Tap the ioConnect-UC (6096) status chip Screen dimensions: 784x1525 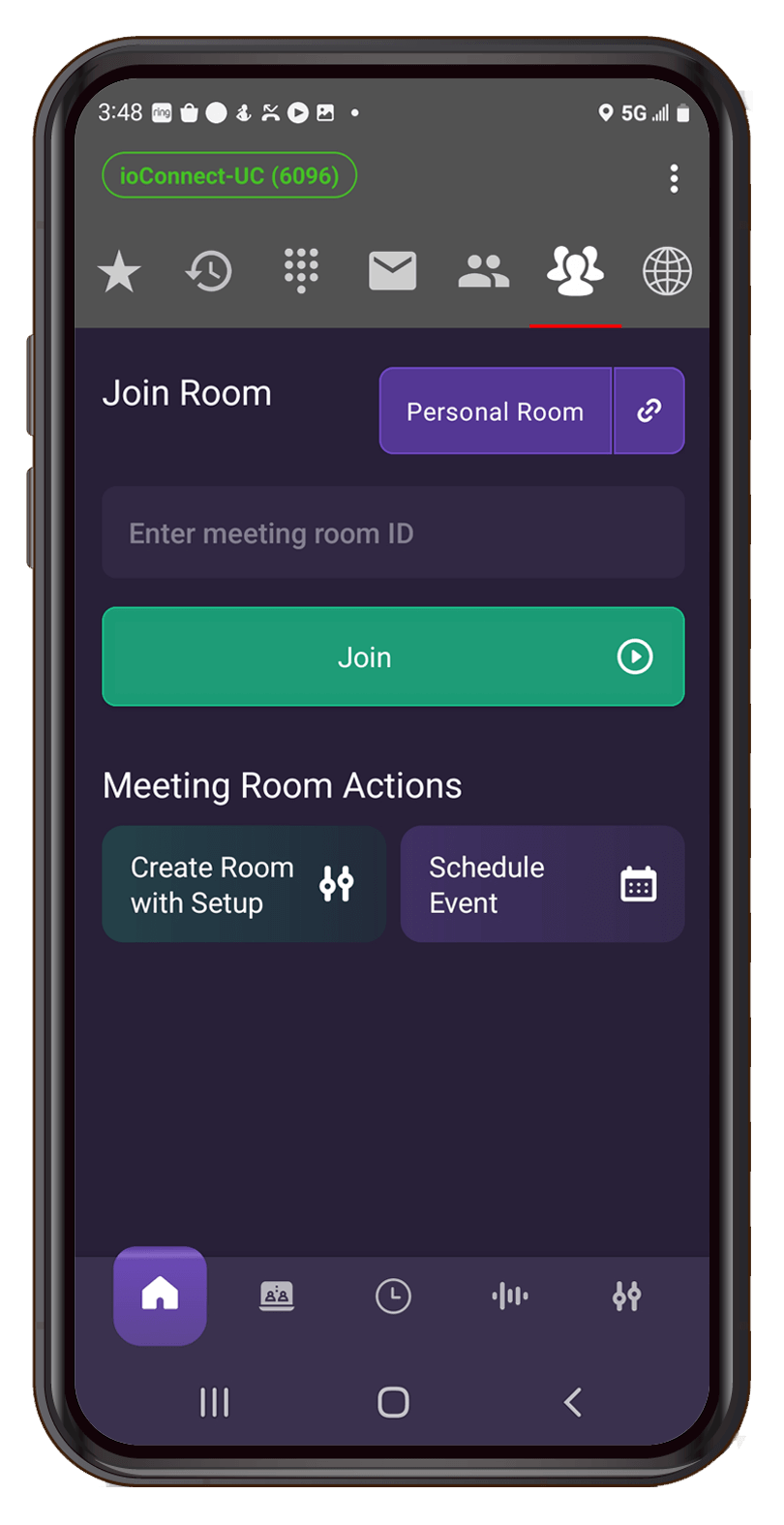click(229, 175)
